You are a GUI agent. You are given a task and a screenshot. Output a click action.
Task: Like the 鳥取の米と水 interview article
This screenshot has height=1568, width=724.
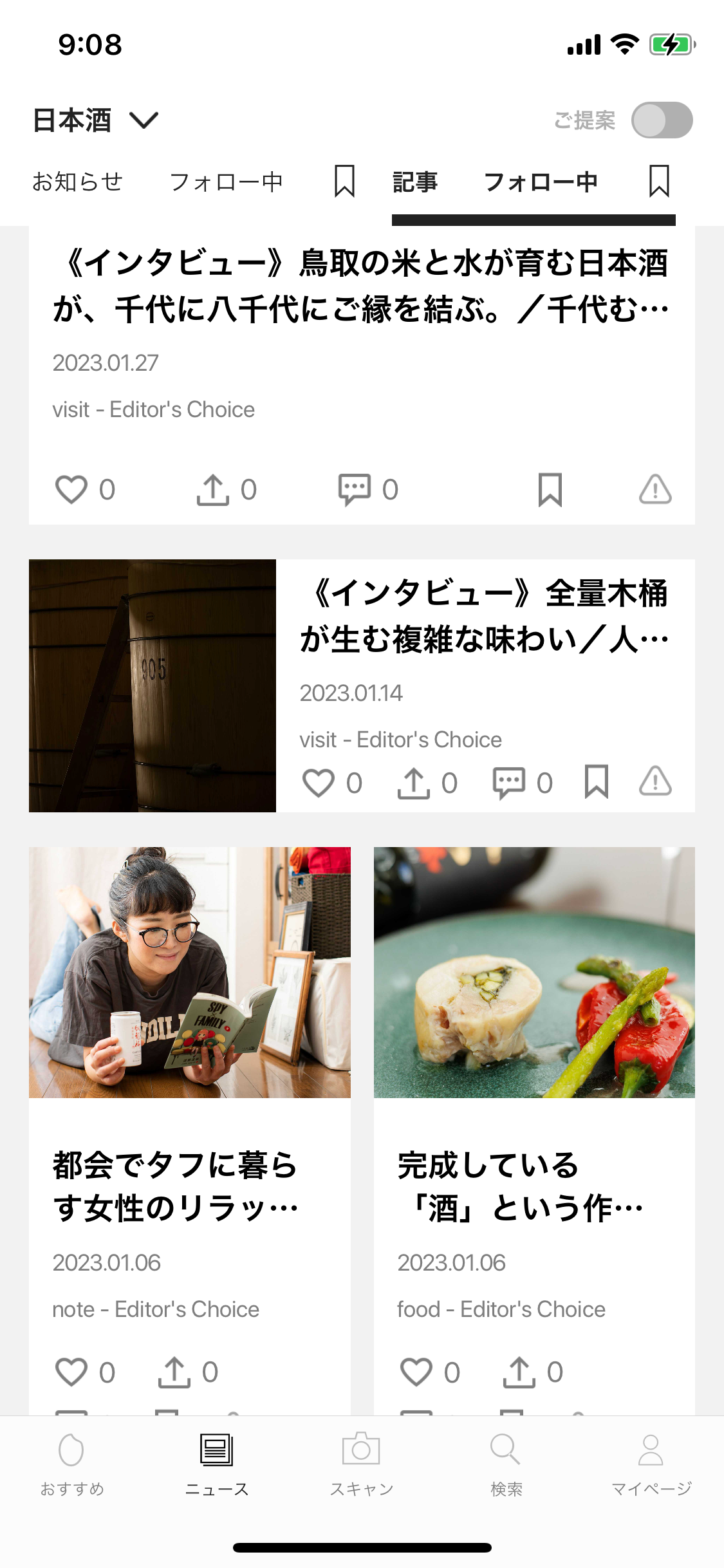pos(71,489)
